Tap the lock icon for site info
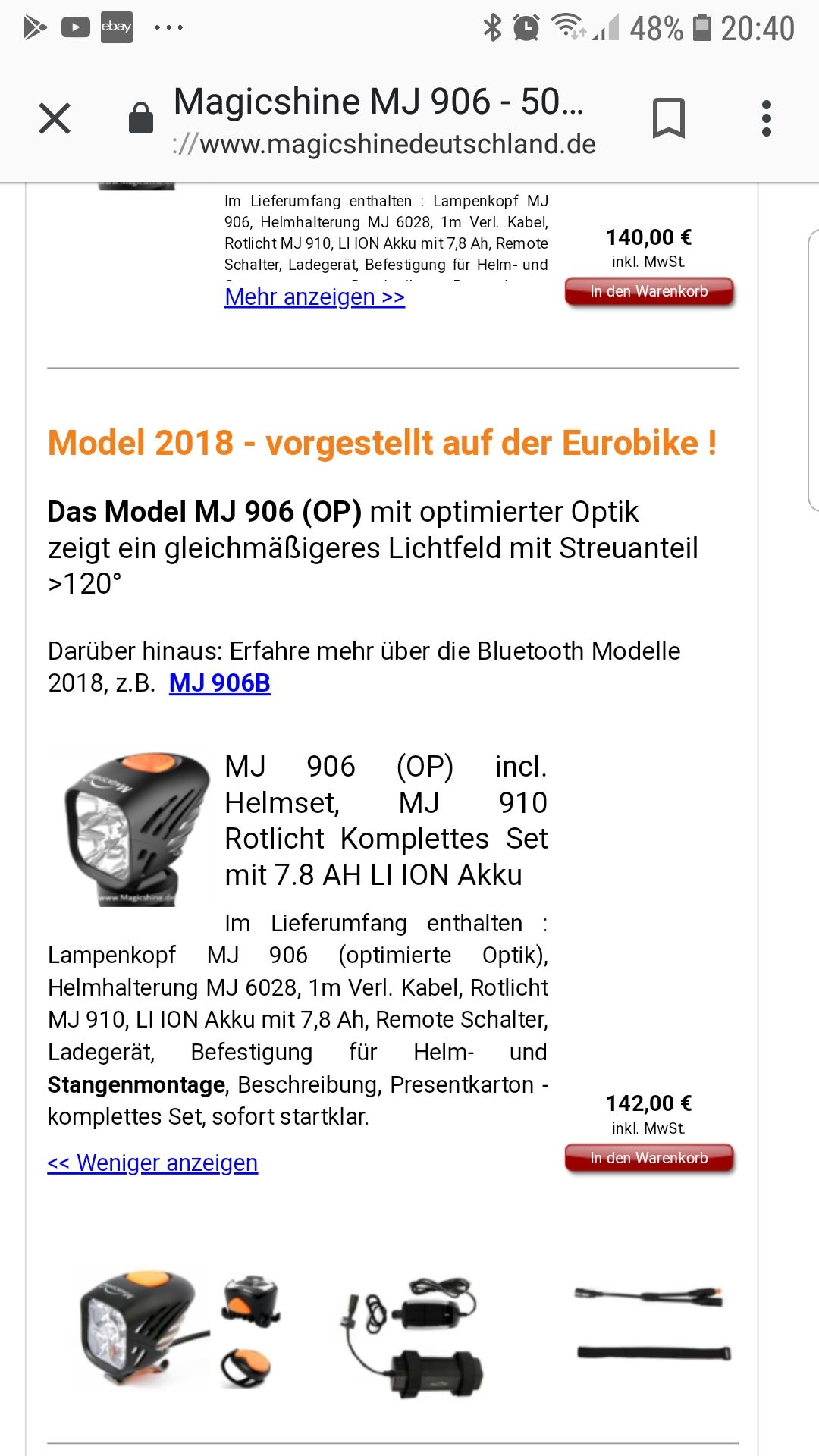 tap(141, 118)
